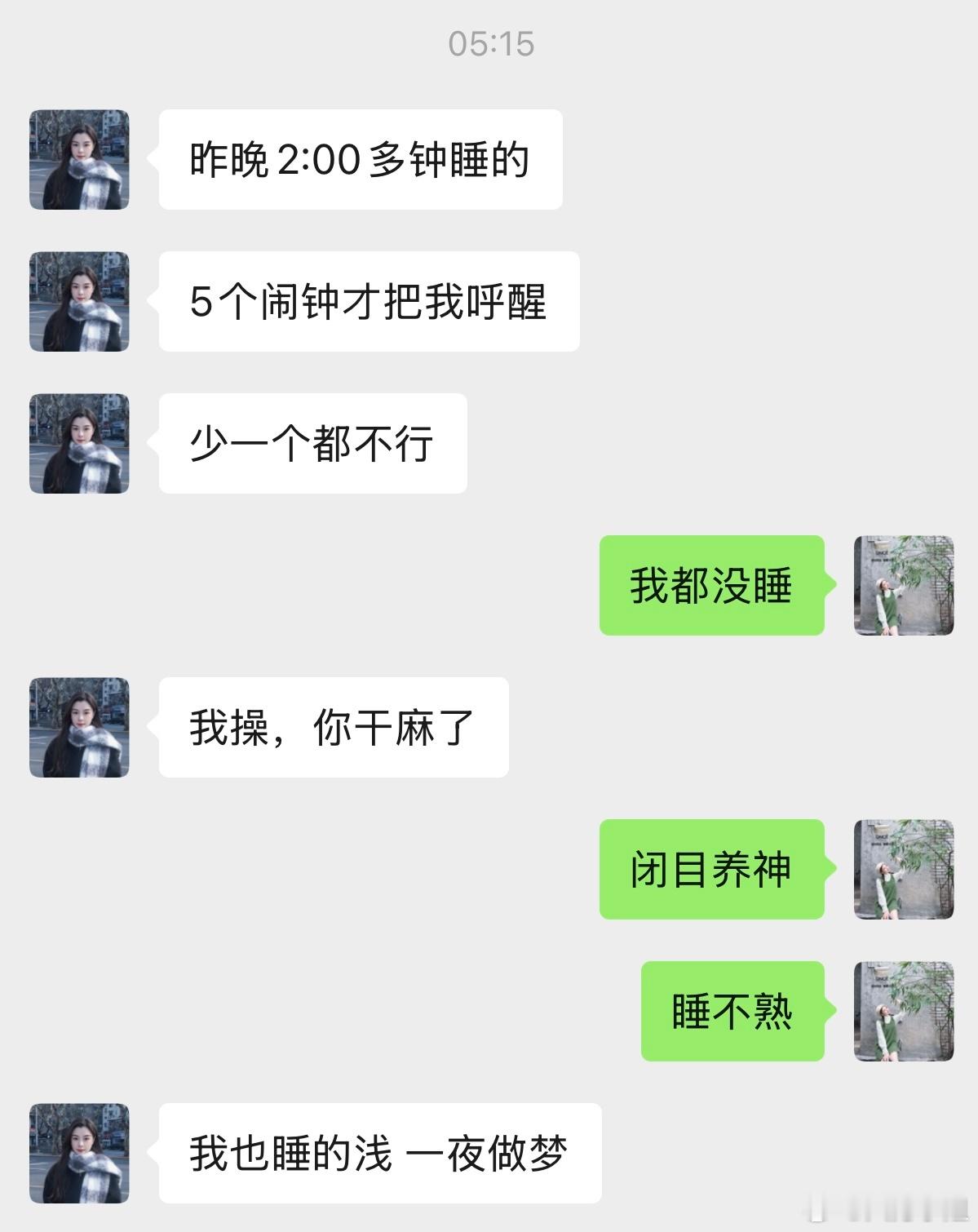Select the bottommost message bubble in the chat
Viewport: 978px width, 1232px height.
[x=379, y=1153]
